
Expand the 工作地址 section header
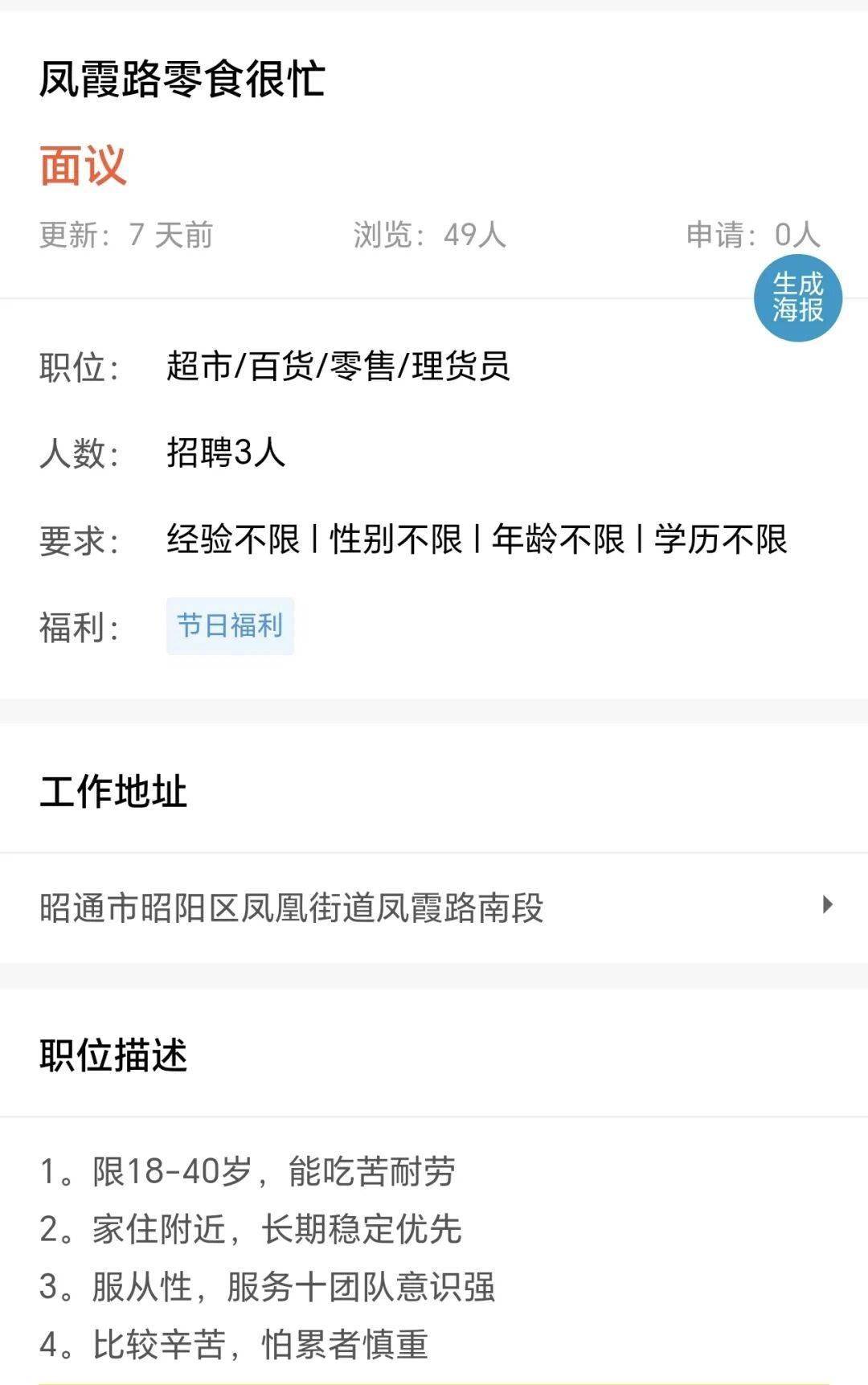[110, 792]
